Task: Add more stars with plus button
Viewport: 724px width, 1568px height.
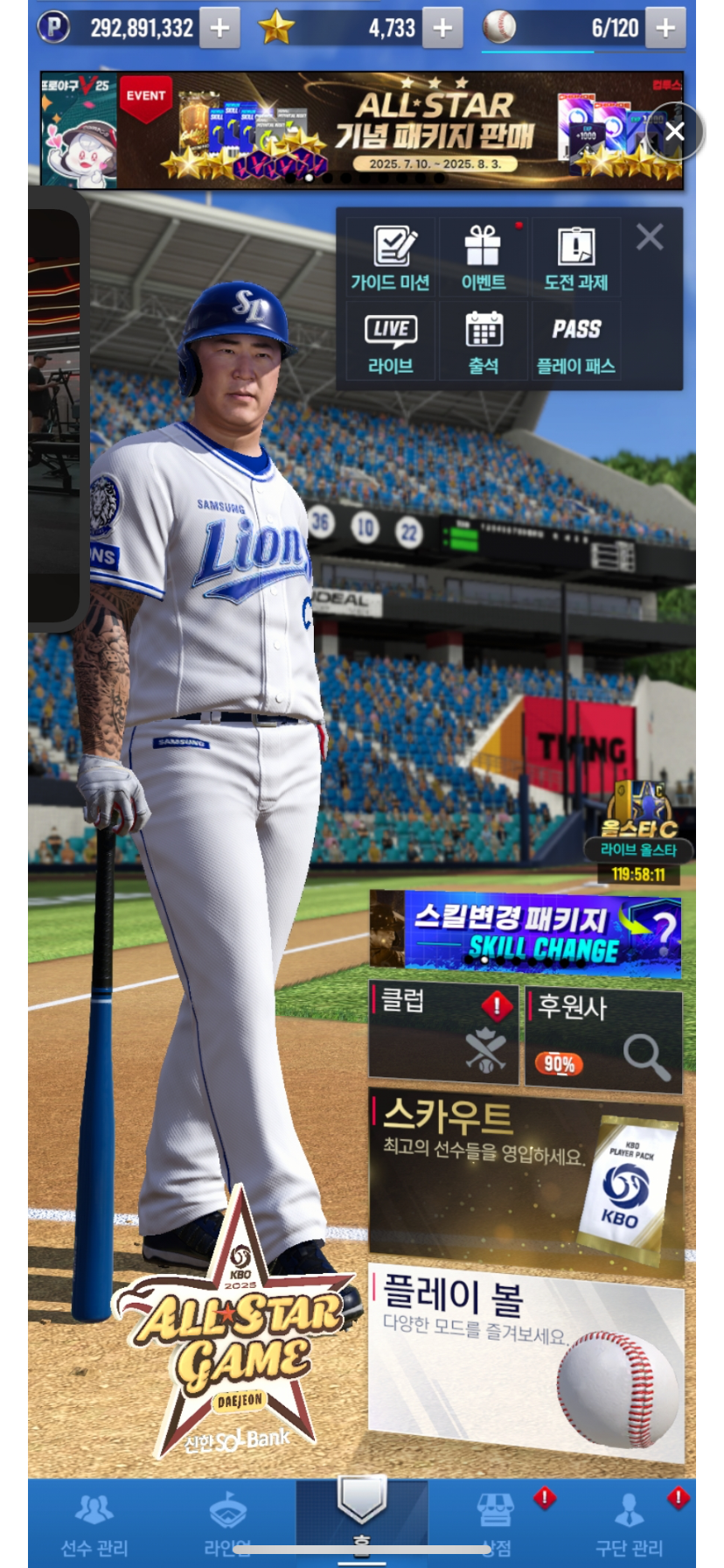Action: coord(442,29)
